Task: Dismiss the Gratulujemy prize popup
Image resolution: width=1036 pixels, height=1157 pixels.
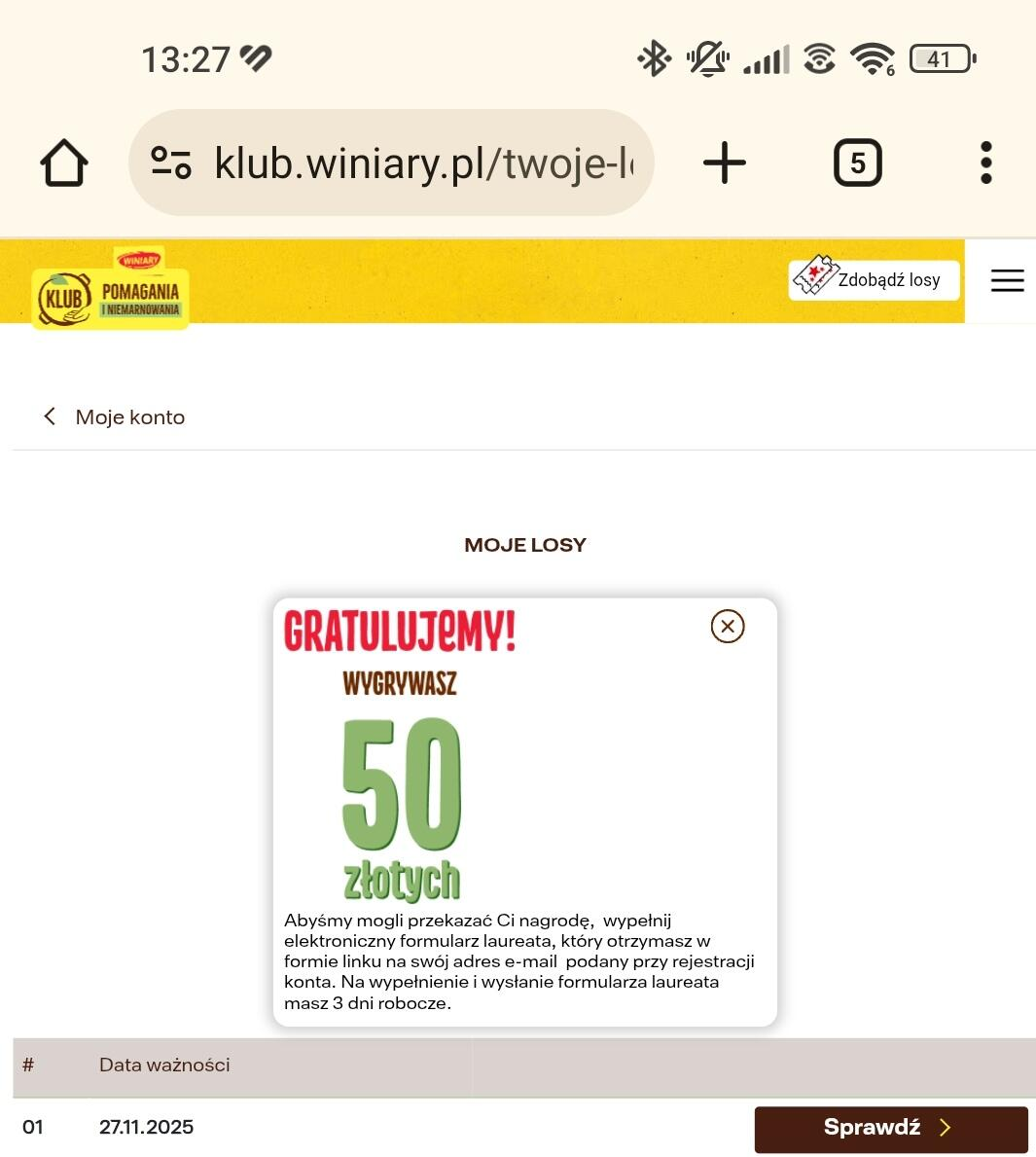Action: click(x=728, y=627)
